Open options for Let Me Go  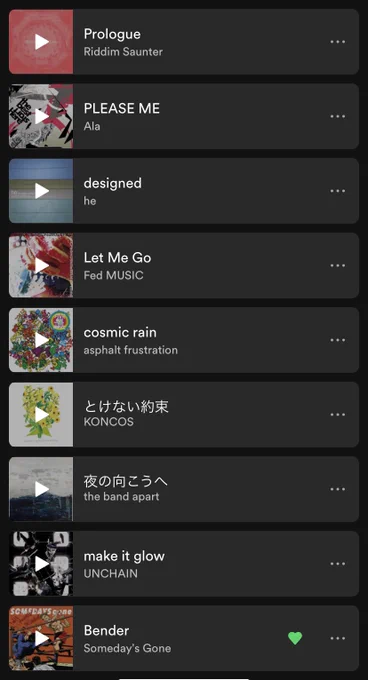tap(338, 265)
